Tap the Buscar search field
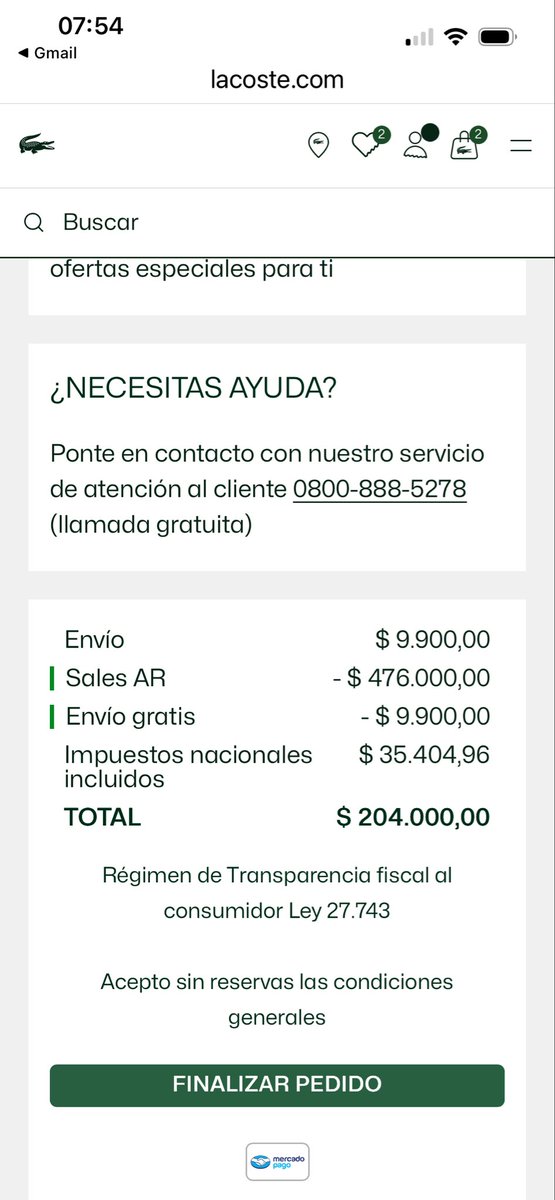 pos(277,222)
